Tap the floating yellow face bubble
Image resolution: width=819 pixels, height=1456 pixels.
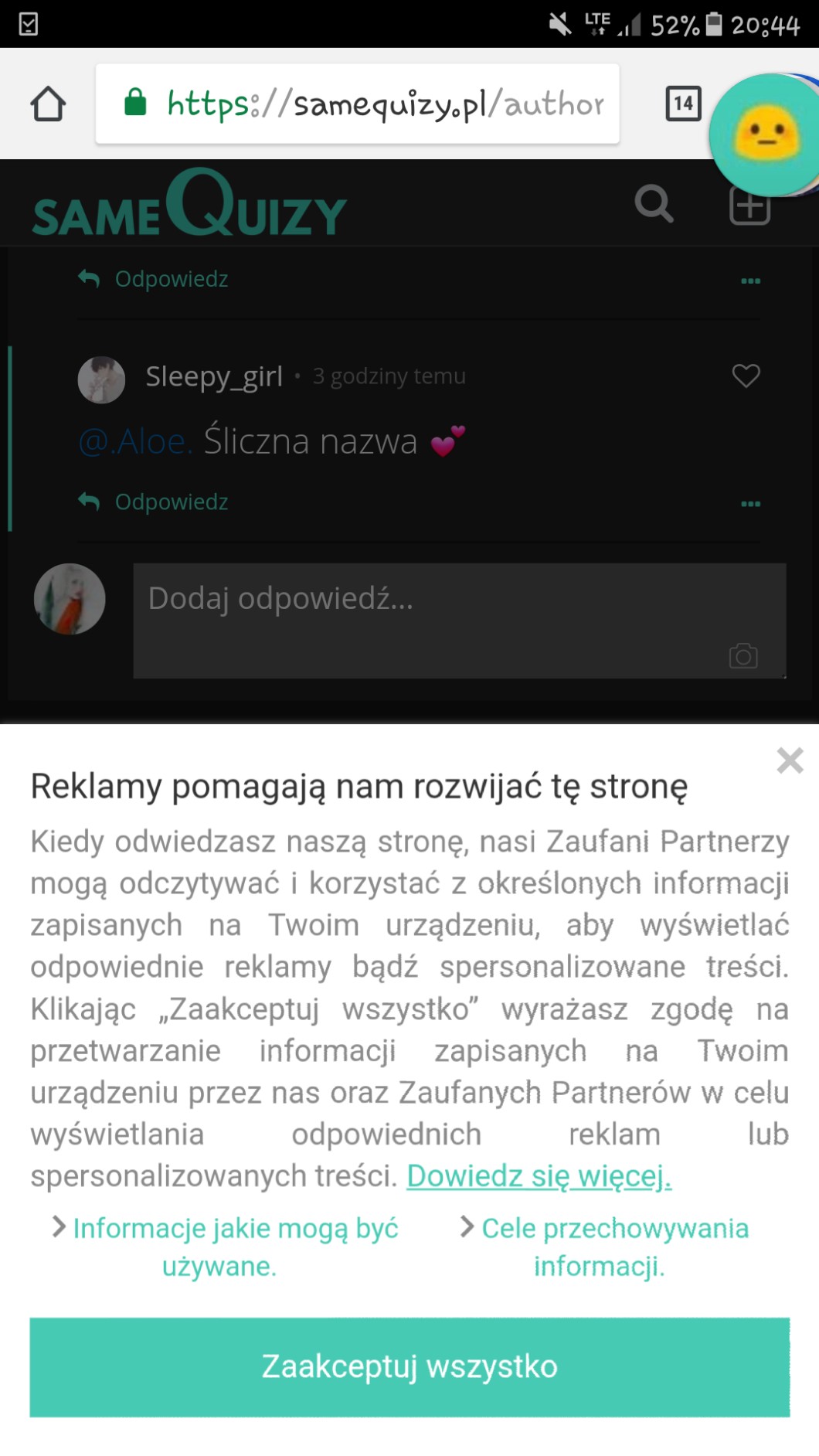coord(765,134)
